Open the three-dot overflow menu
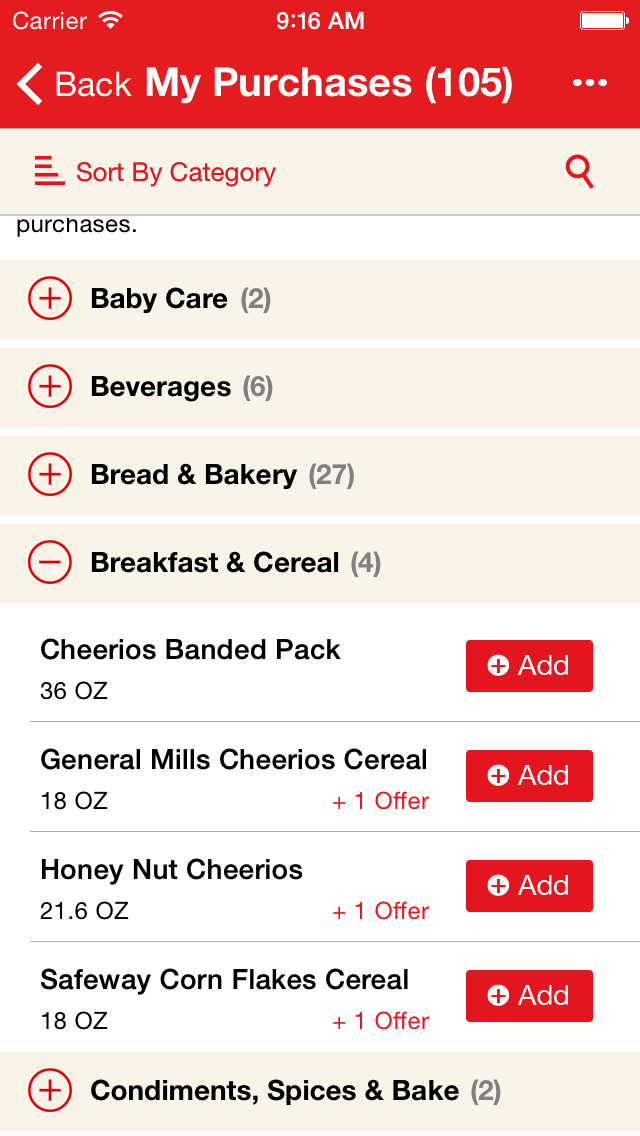This screenshot has height=1136, width=640. coord(590,84)
